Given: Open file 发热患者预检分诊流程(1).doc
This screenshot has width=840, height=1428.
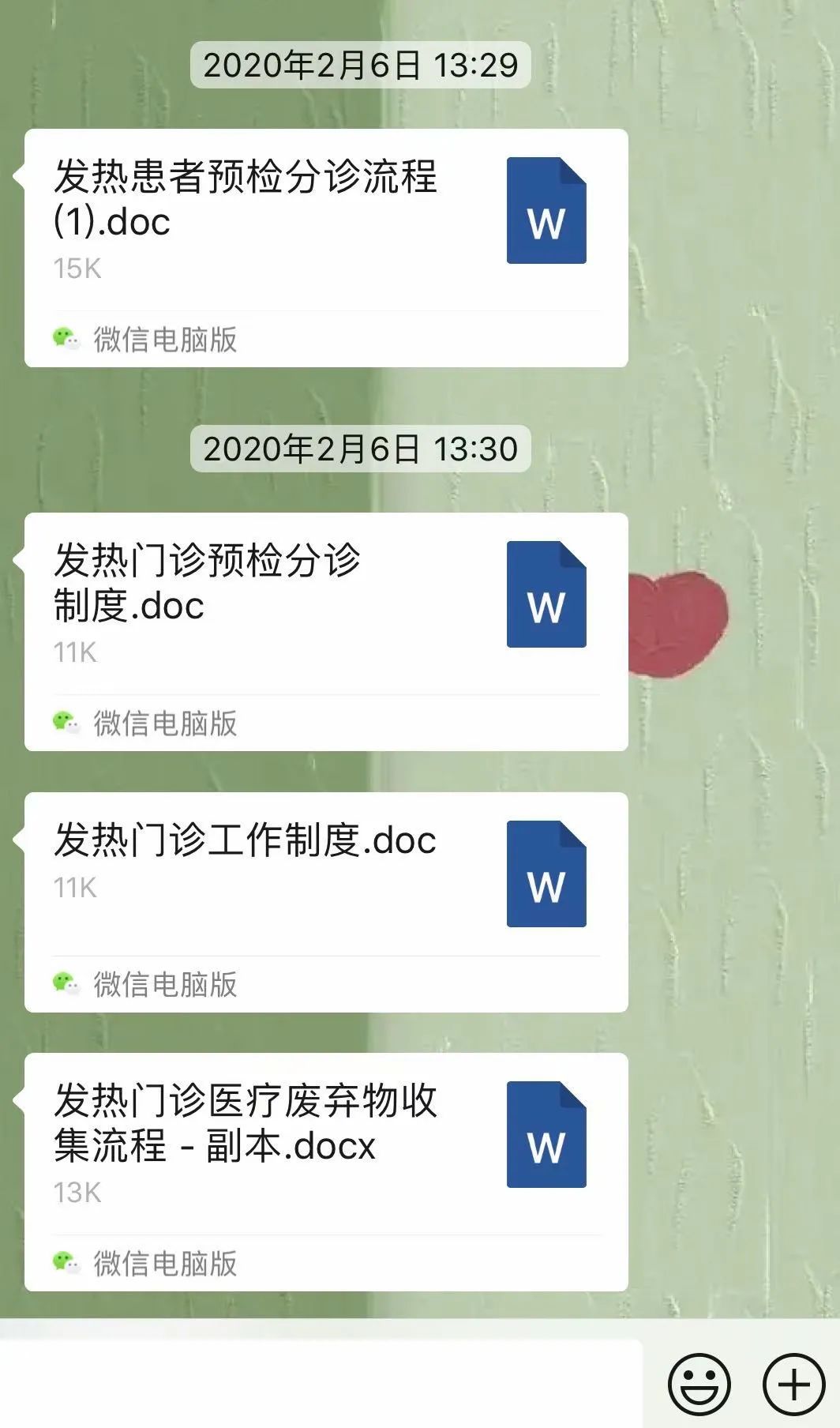Looking at the screenshot, I should pos(325,221).
